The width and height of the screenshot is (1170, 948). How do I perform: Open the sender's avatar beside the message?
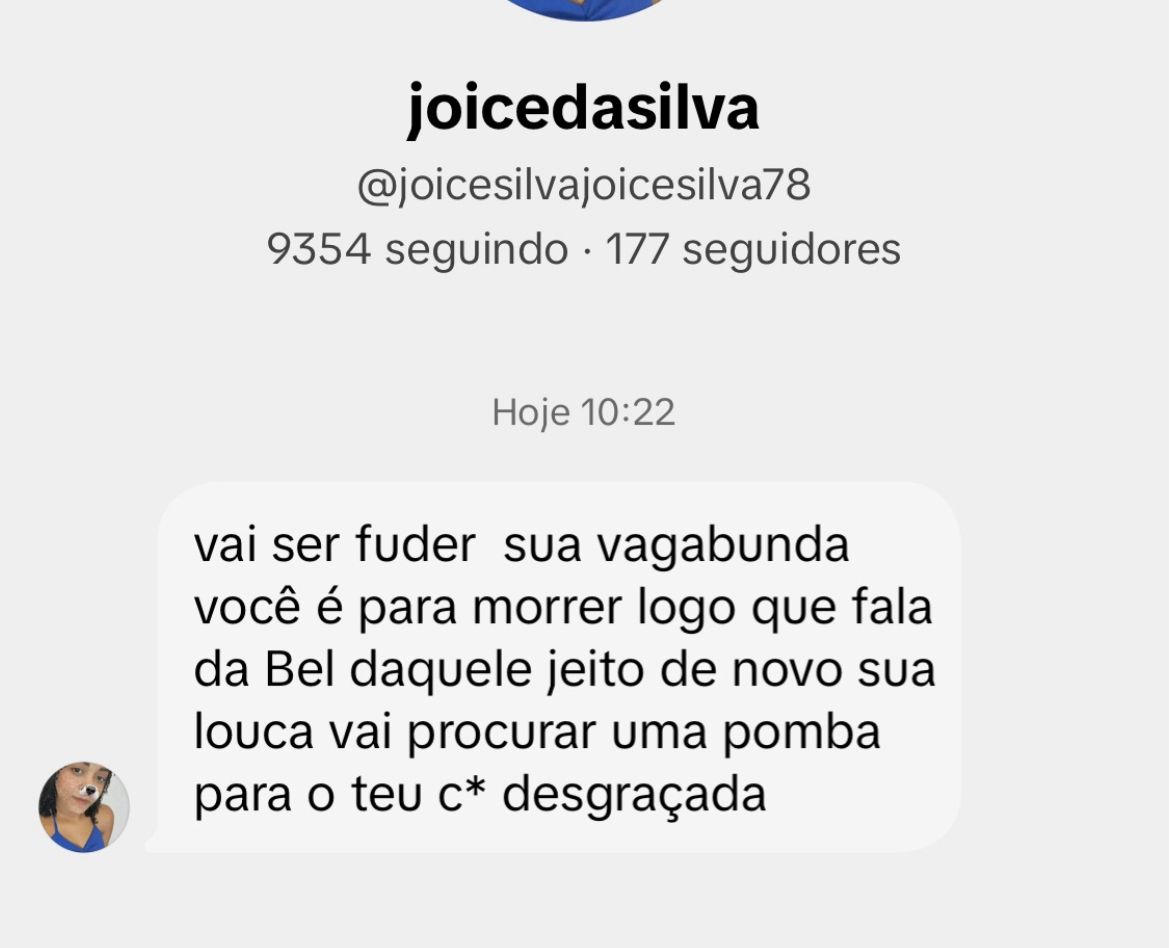point(84,807)
